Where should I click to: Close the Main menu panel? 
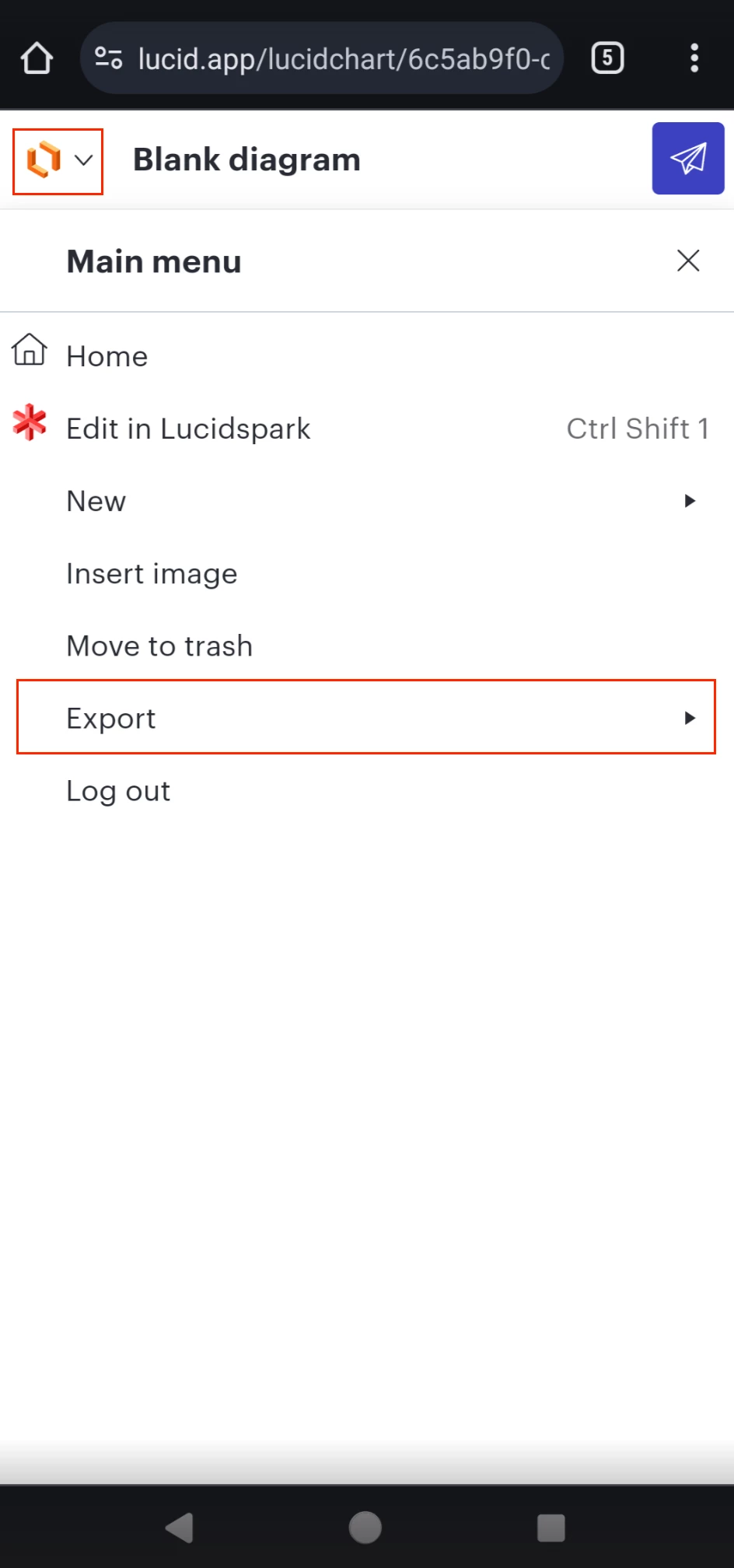click(688, 261)
